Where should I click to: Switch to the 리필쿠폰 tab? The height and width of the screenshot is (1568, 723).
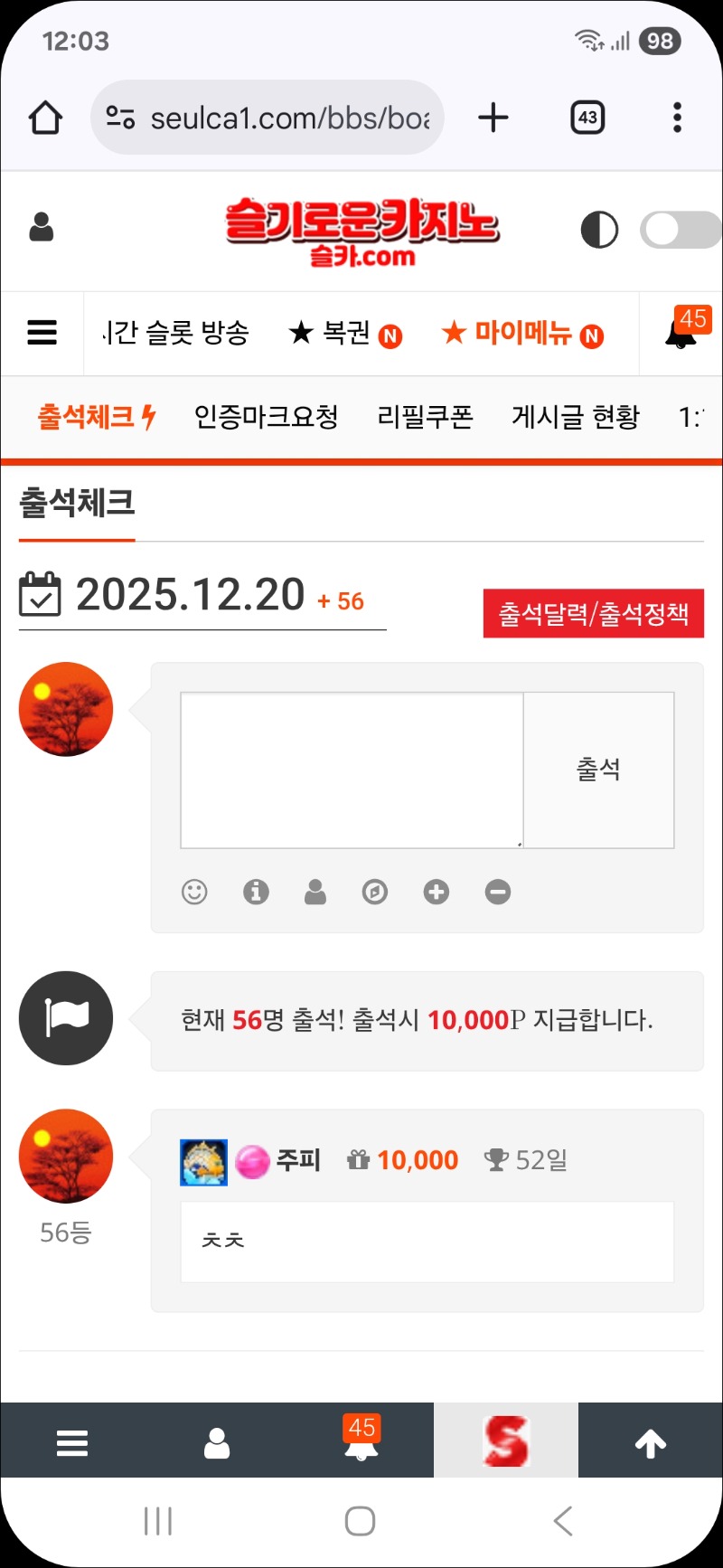coord(425,417)
